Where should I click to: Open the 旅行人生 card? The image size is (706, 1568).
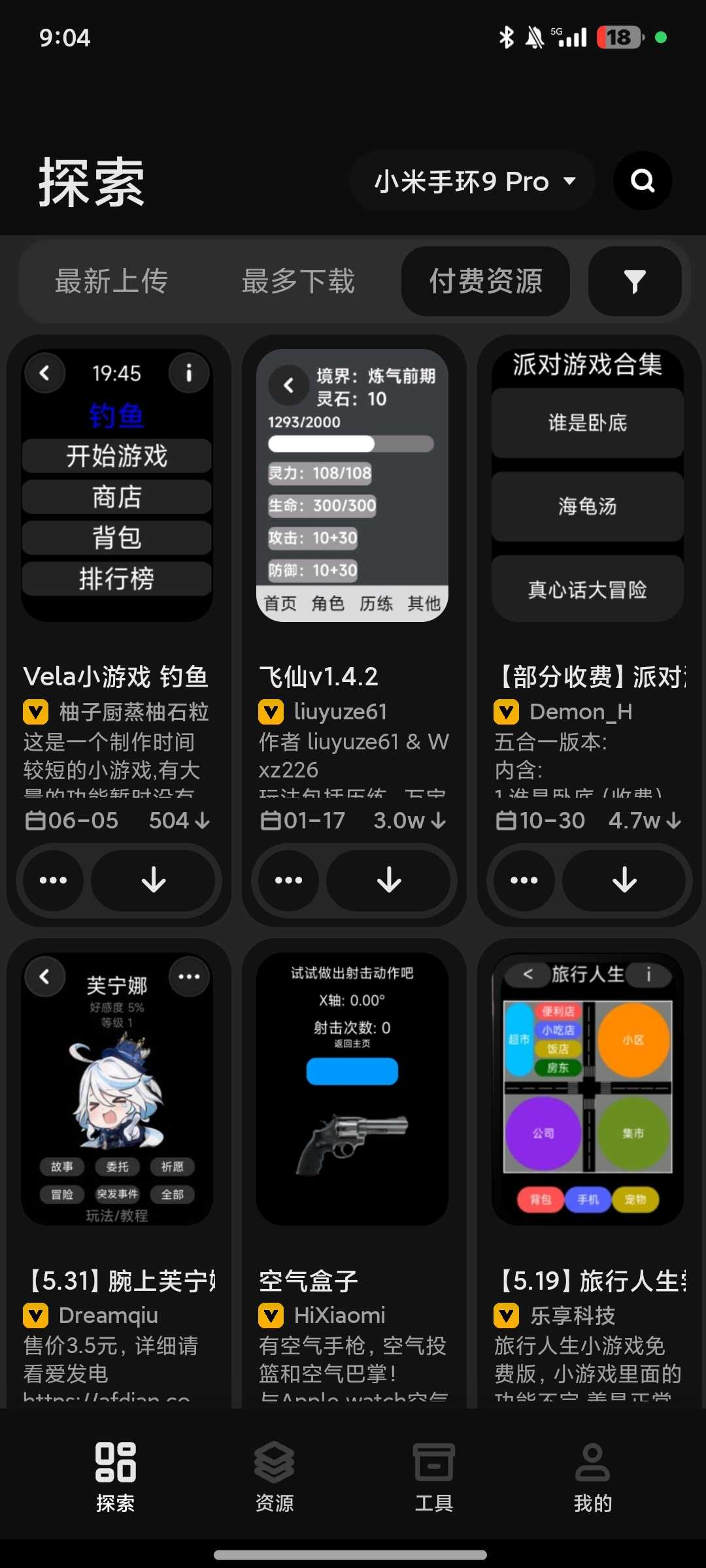tap(587, 1281)
